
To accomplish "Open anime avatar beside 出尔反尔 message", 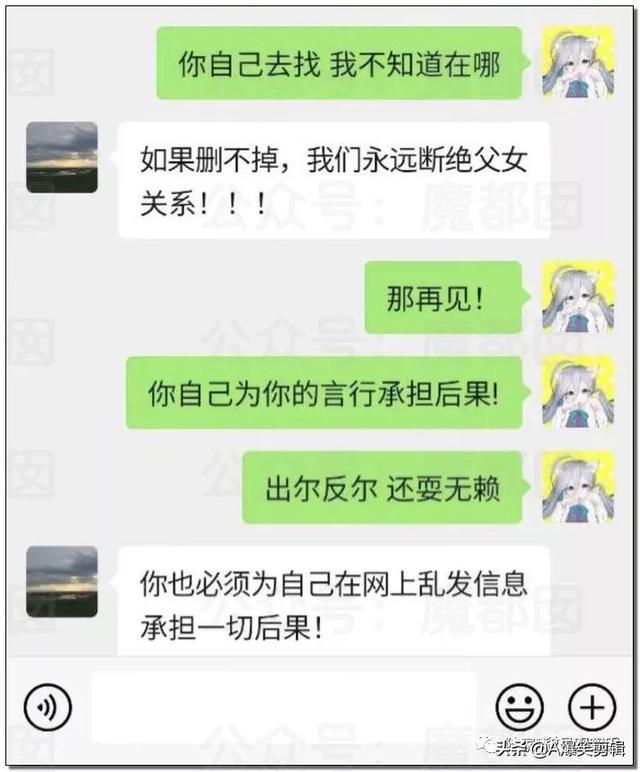I will click(x=578, y=487).
